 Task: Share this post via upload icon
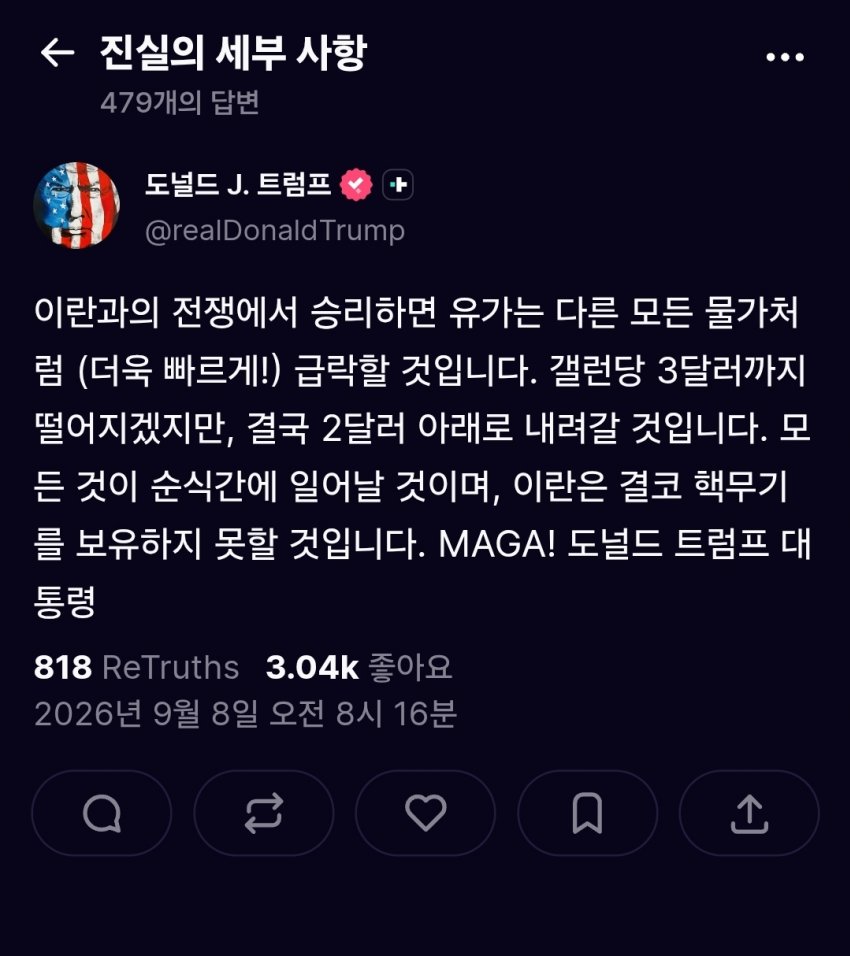coord(749,813)
